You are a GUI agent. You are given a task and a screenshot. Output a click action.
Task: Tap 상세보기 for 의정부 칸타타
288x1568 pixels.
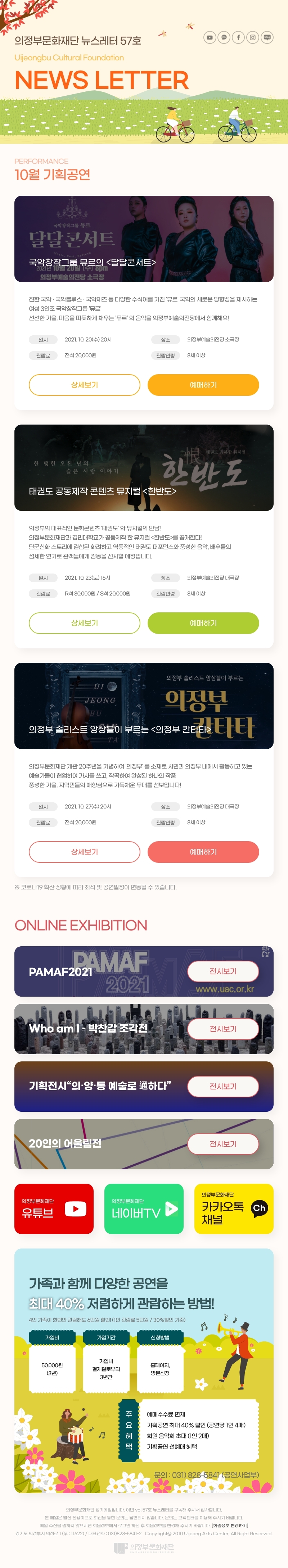(x=85, y=852)
